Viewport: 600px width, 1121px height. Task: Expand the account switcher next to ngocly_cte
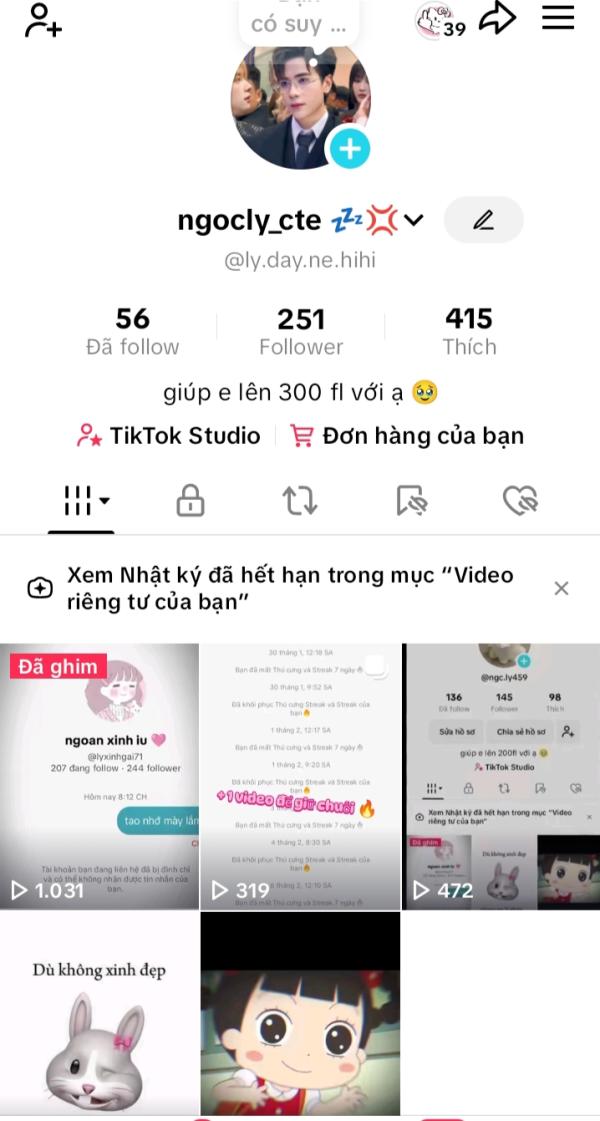[x=413, y=220]
